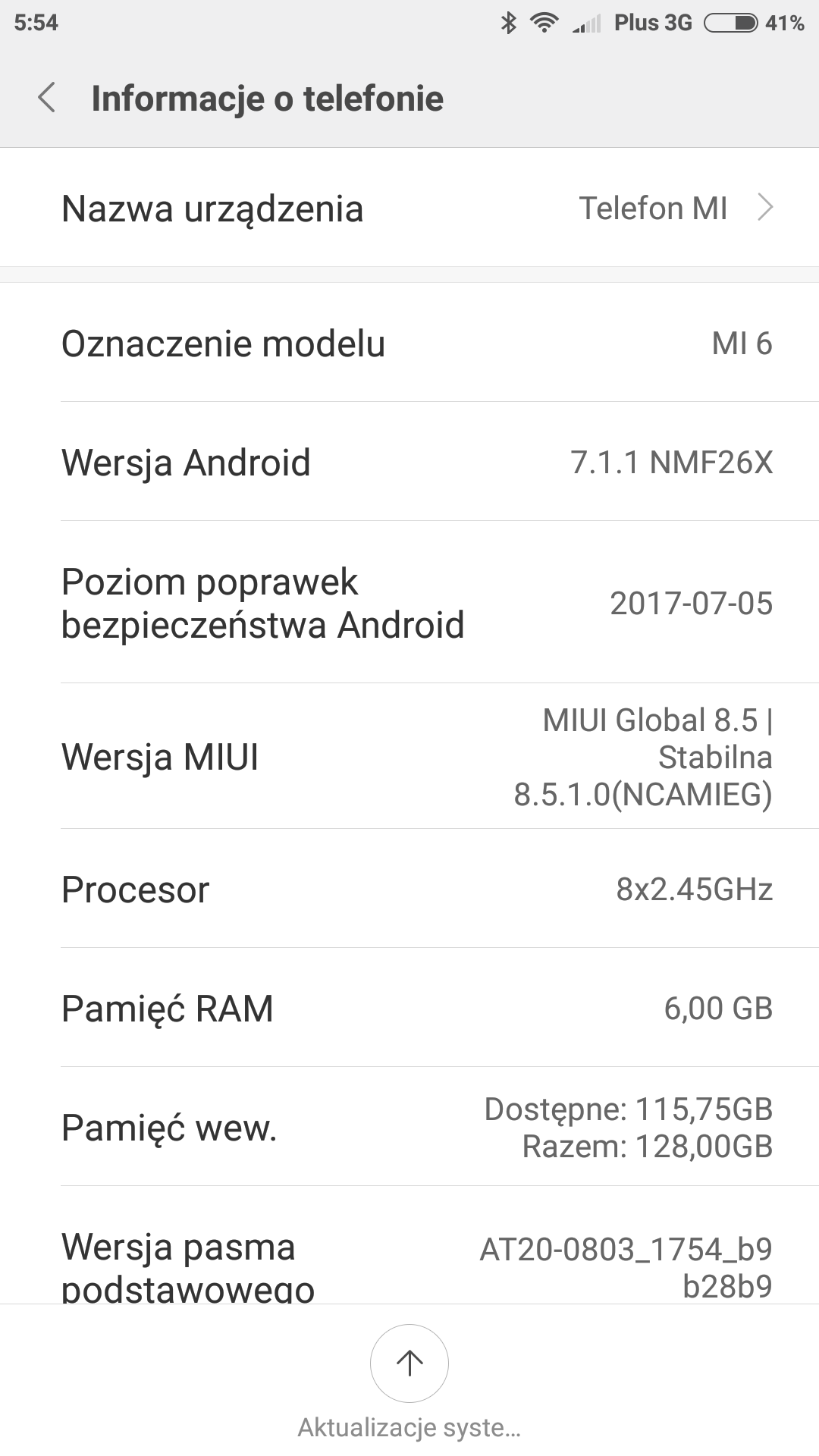Image resolution: width=819 pixels, height=1456 pixels.
Task: Tap the Aktualizacje systemu arrow button
Action: 409,1363
